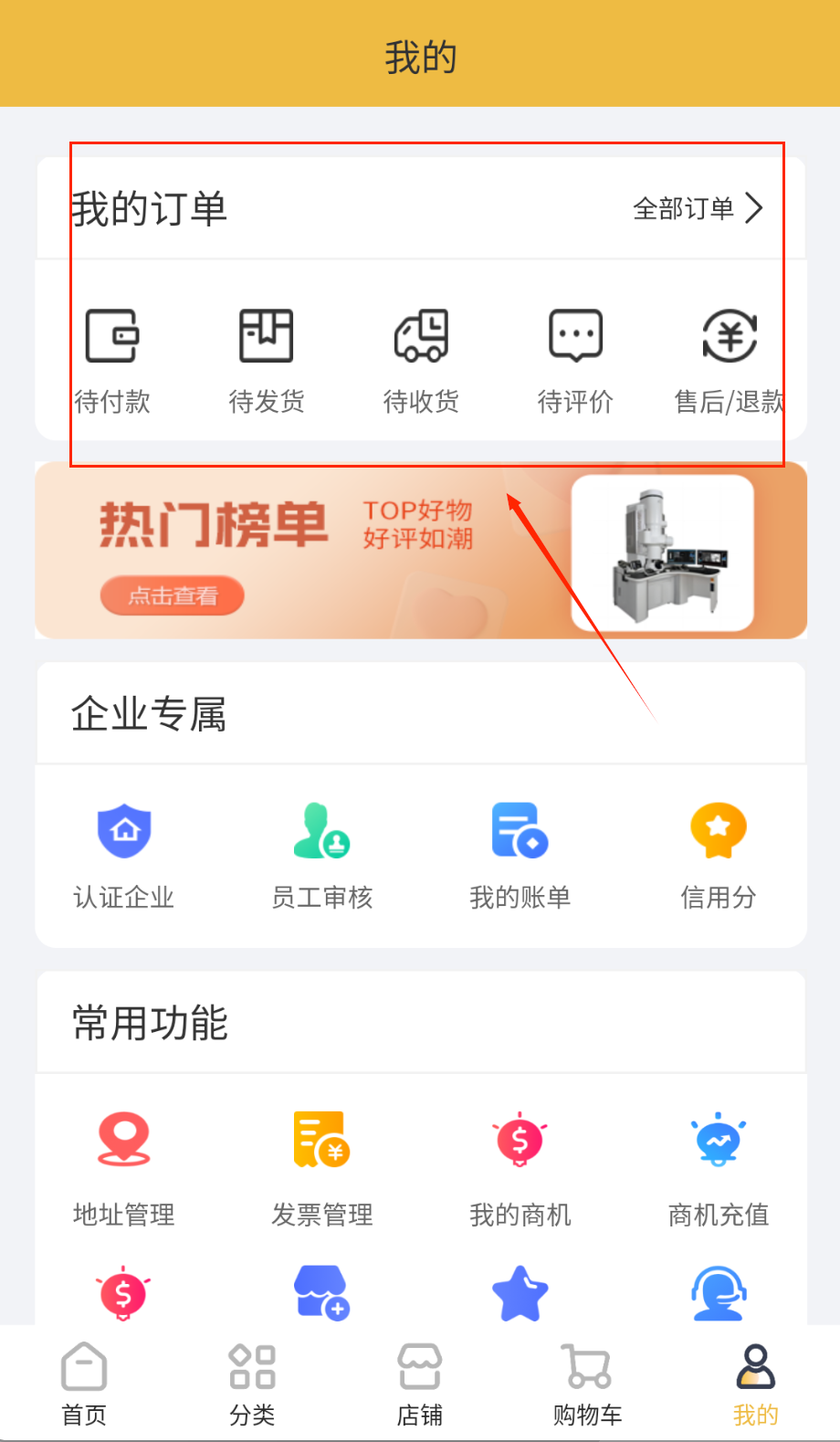840x1442 pixels.
Task: Select the 我的 profile tab
Action: pyautogui.click(x=756, y=1384)
